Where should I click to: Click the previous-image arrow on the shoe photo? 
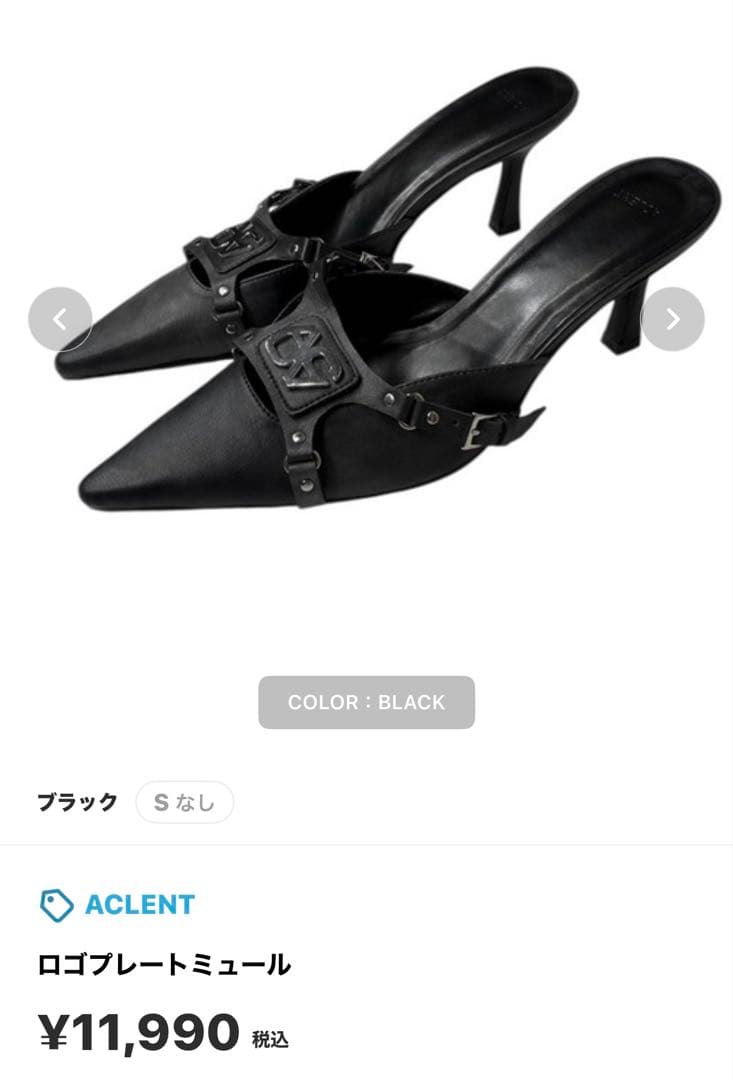point(62,317)
